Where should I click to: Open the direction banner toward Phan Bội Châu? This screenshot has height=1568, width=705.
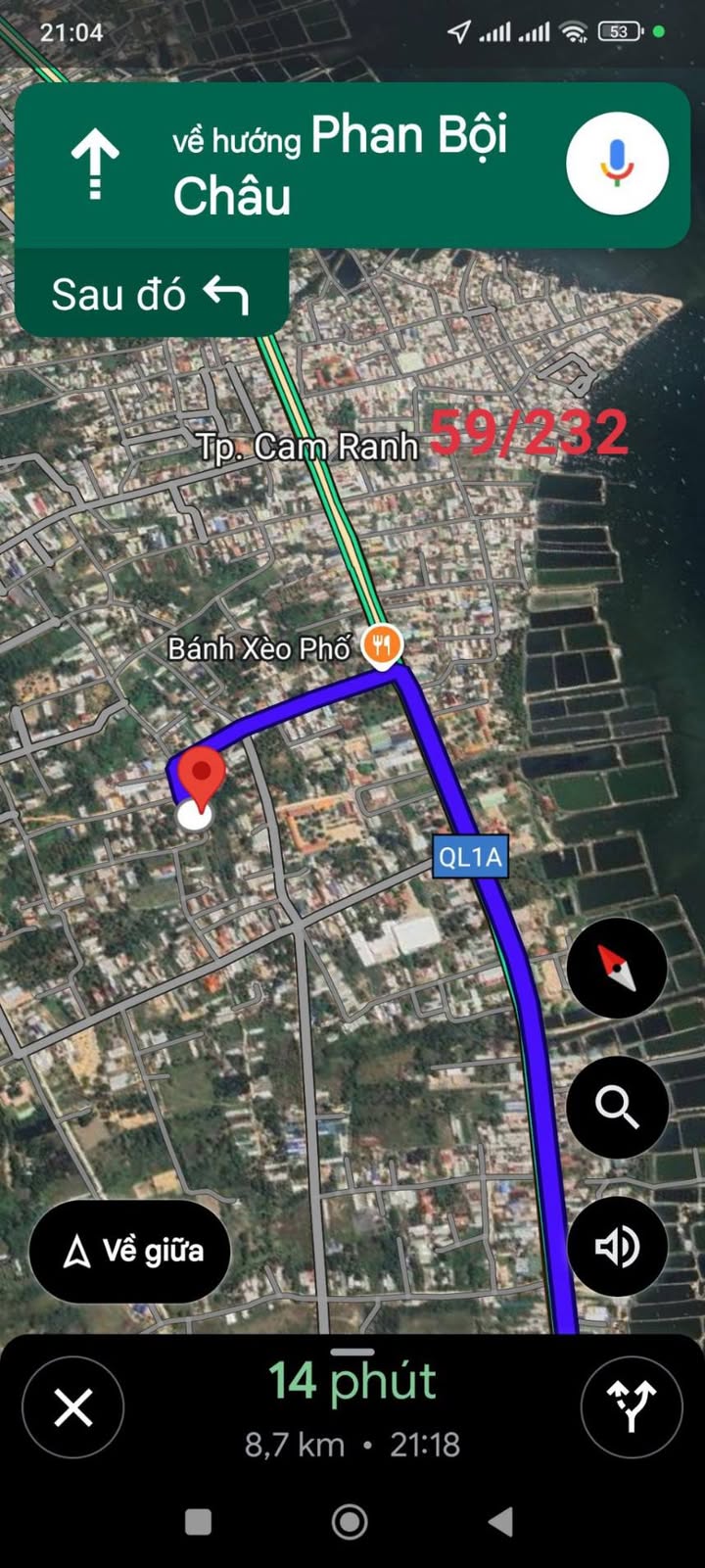294,165
